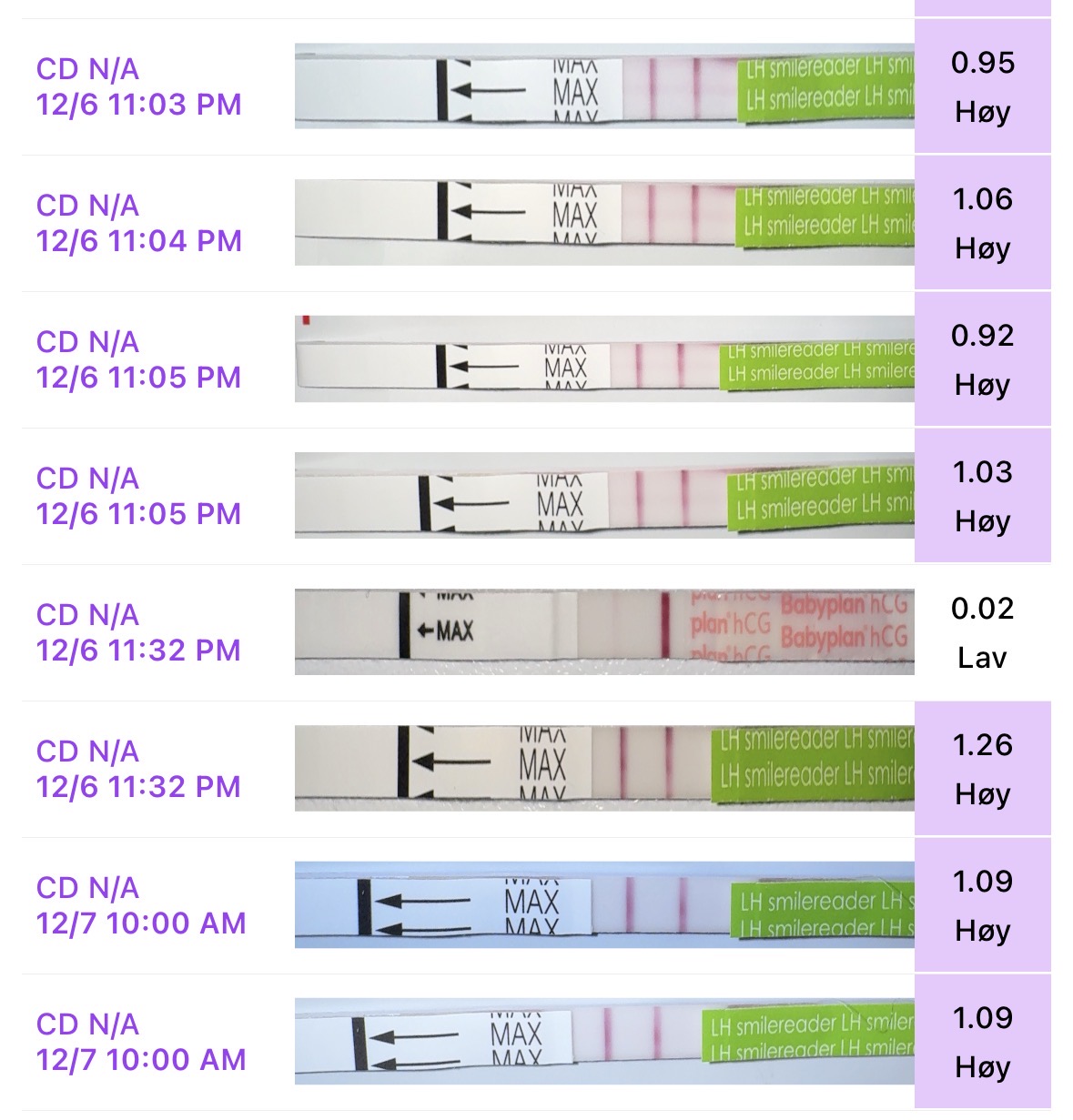Open the 12/6 11:03 PM test entry
The image size is (1073, 1120).
pyautogui.click(x=138, y=87)
